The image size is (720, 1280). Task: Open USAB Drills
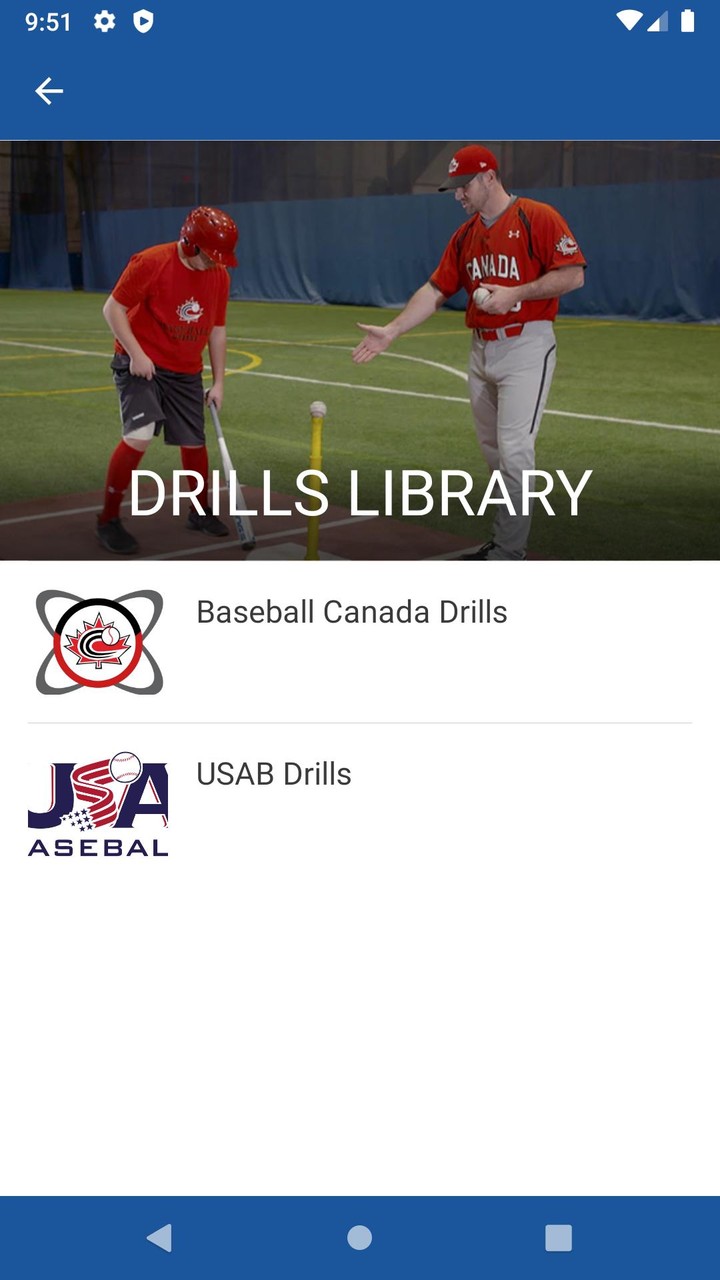[360, 804]
